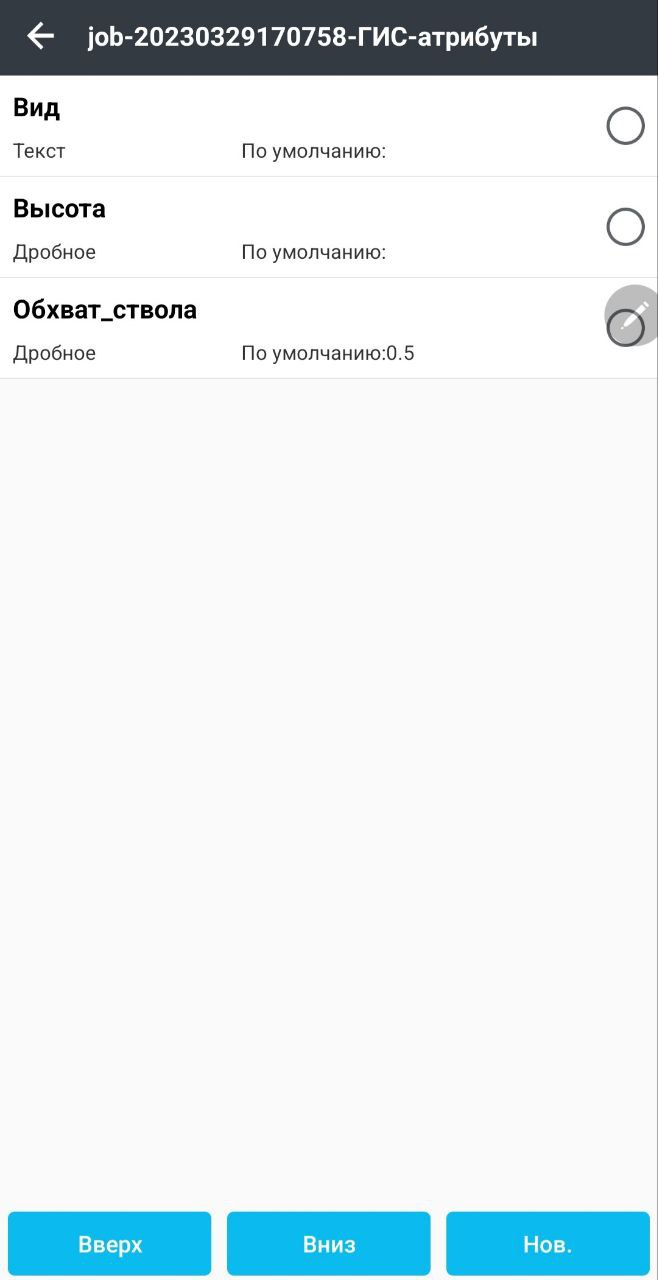Create a new attribute with Нов.
This screenshot has width=658, height=1280.
[548, 1244]
